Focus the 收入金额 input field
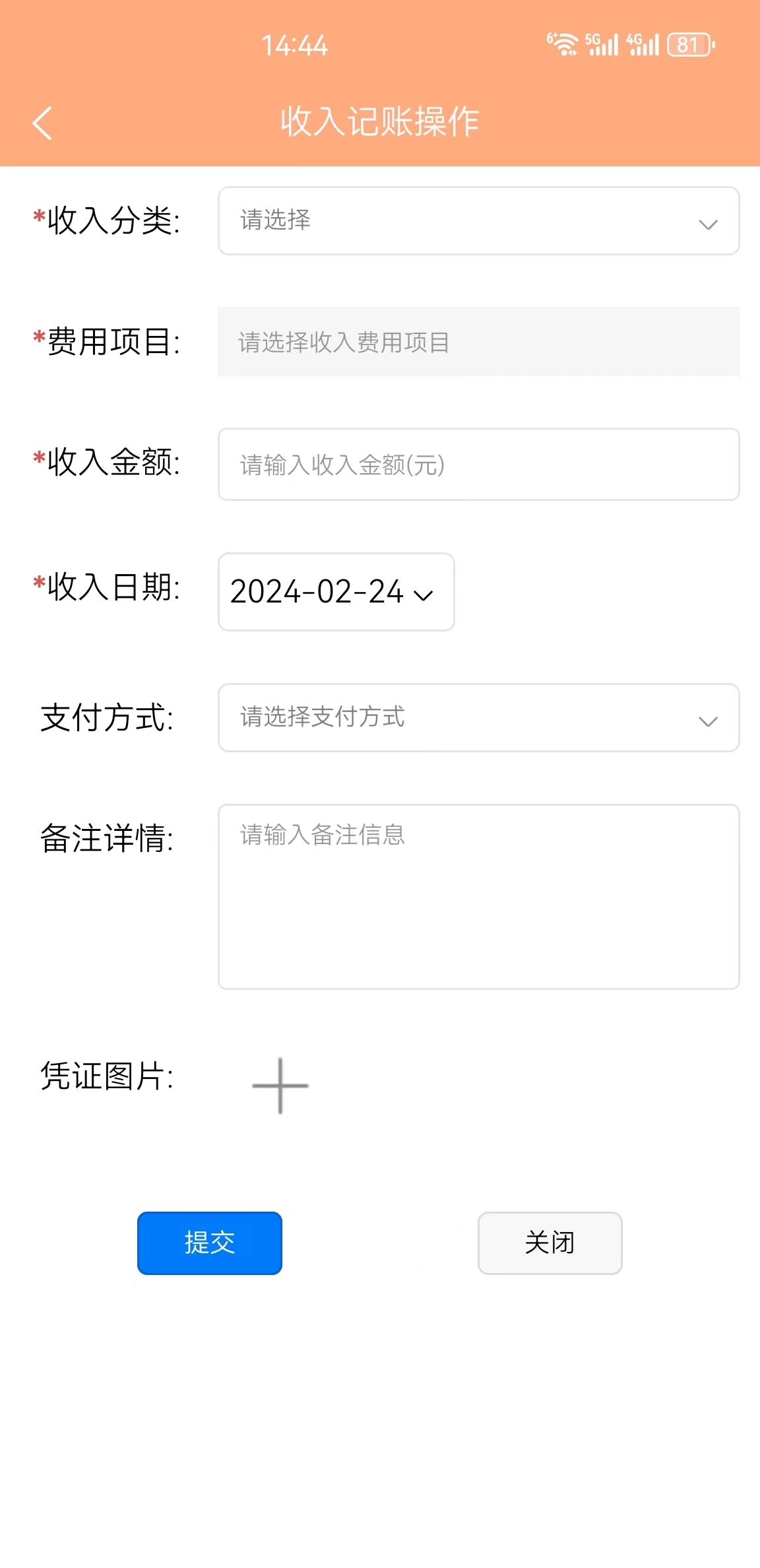760x1568 pixels. 478,465
